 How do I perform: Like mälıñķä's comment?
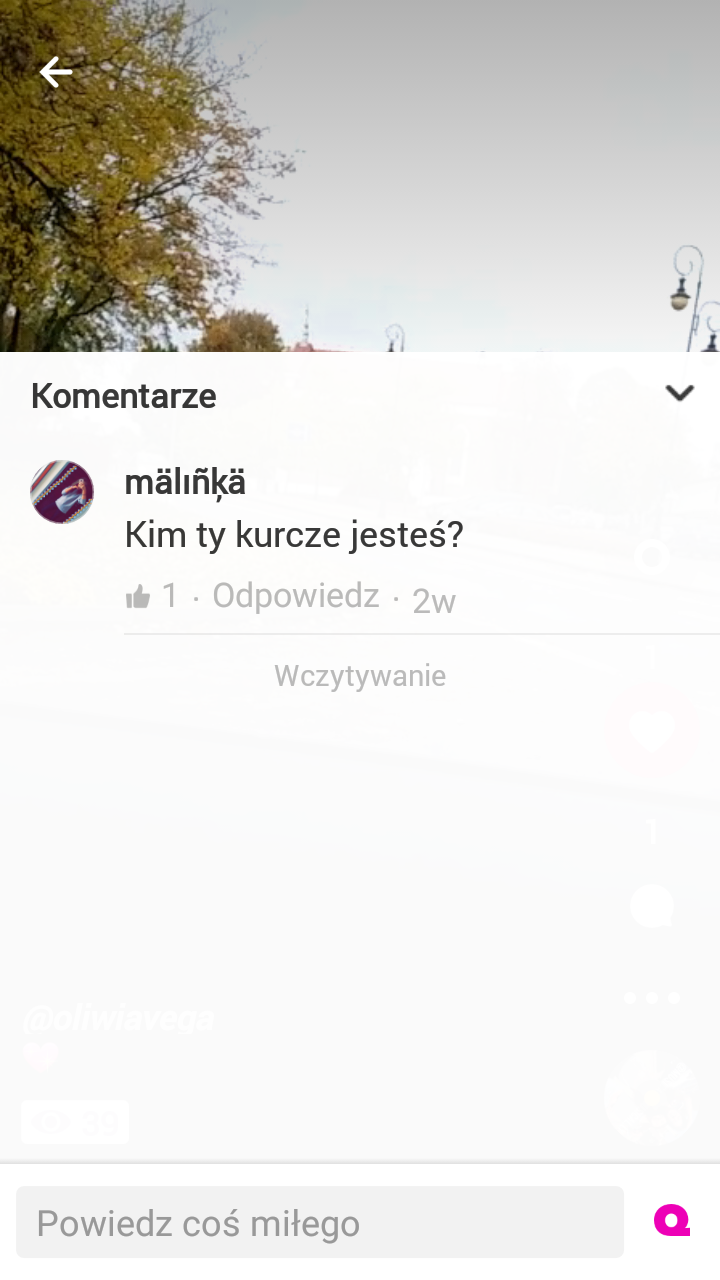138,597
